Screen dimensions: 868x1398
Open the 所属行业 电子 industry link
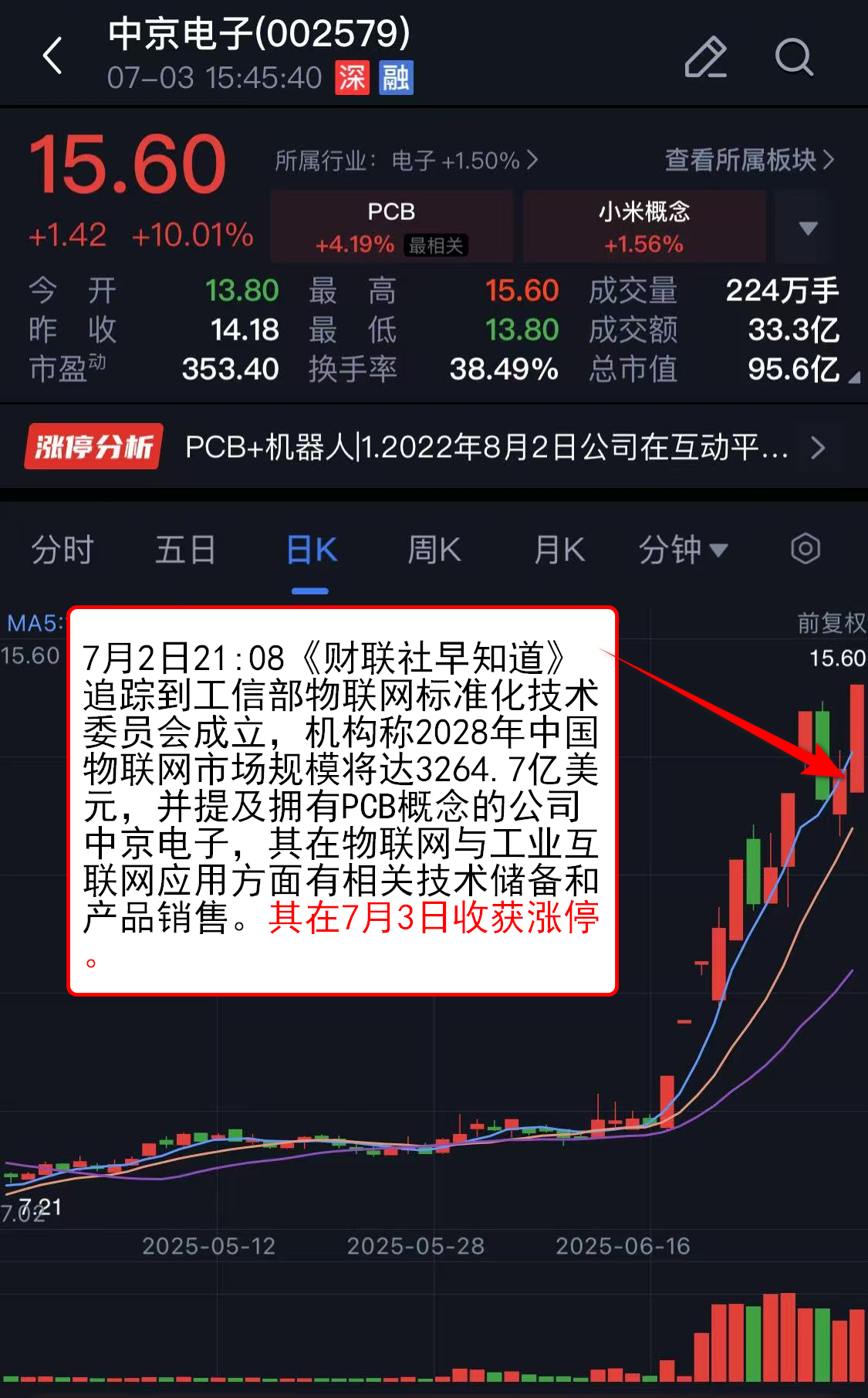coord(406,161)
